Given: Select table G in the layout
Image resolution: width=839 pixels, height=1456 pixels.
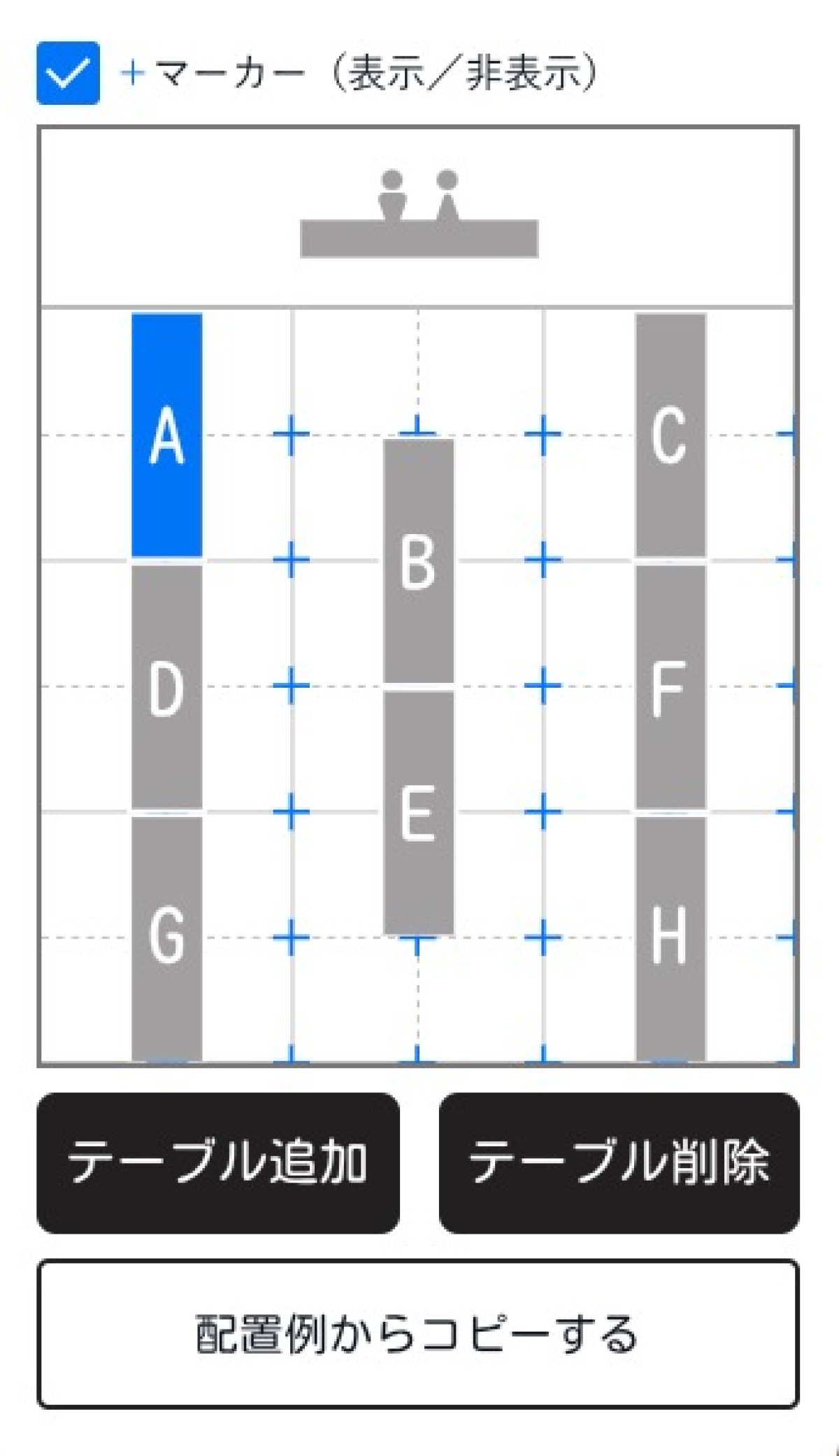Looking at the screenshot, I should point(167,939).
